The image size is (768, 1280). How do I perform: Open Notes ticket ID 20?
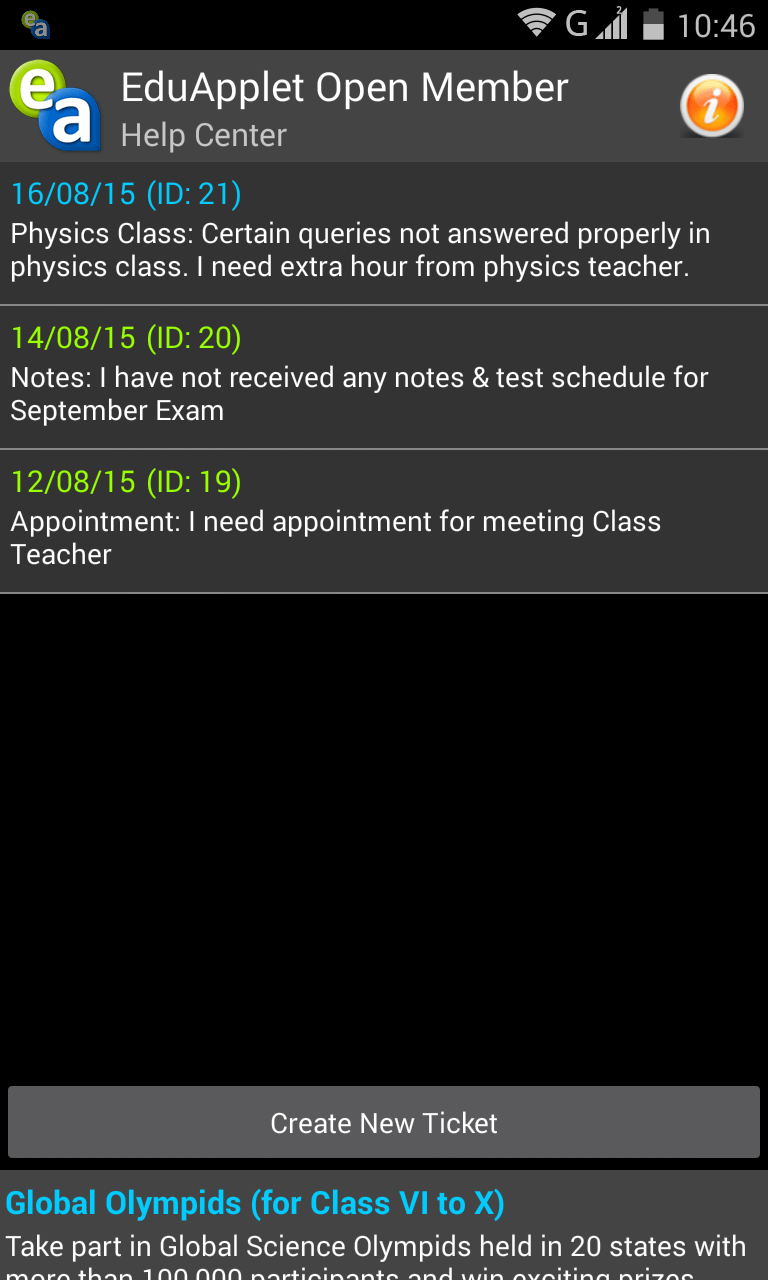384,377
